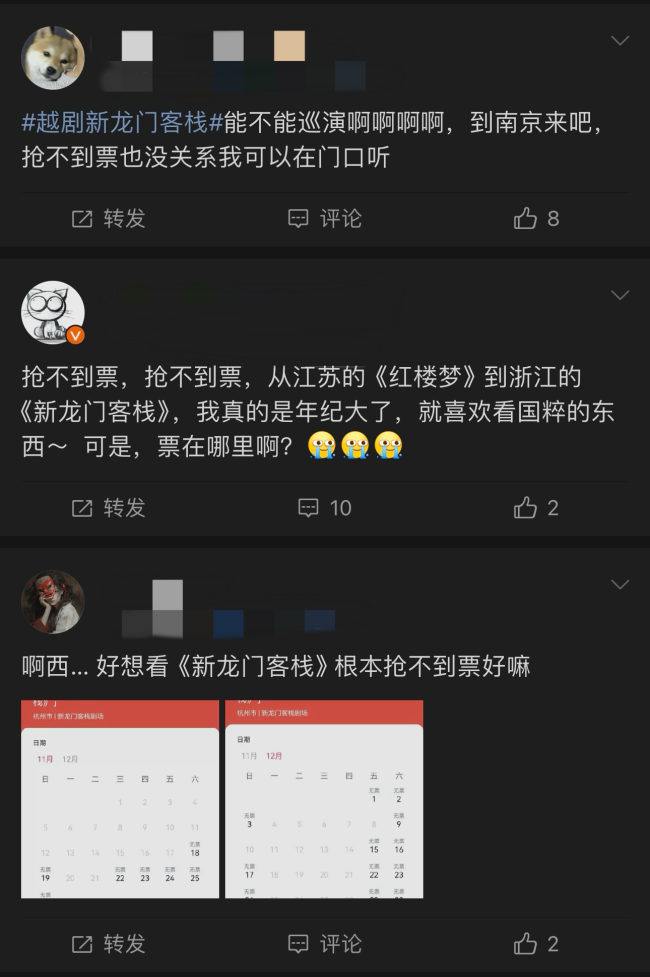Open the cartoon cat avatar's profile
650x977 pixels.
[53, 313]
